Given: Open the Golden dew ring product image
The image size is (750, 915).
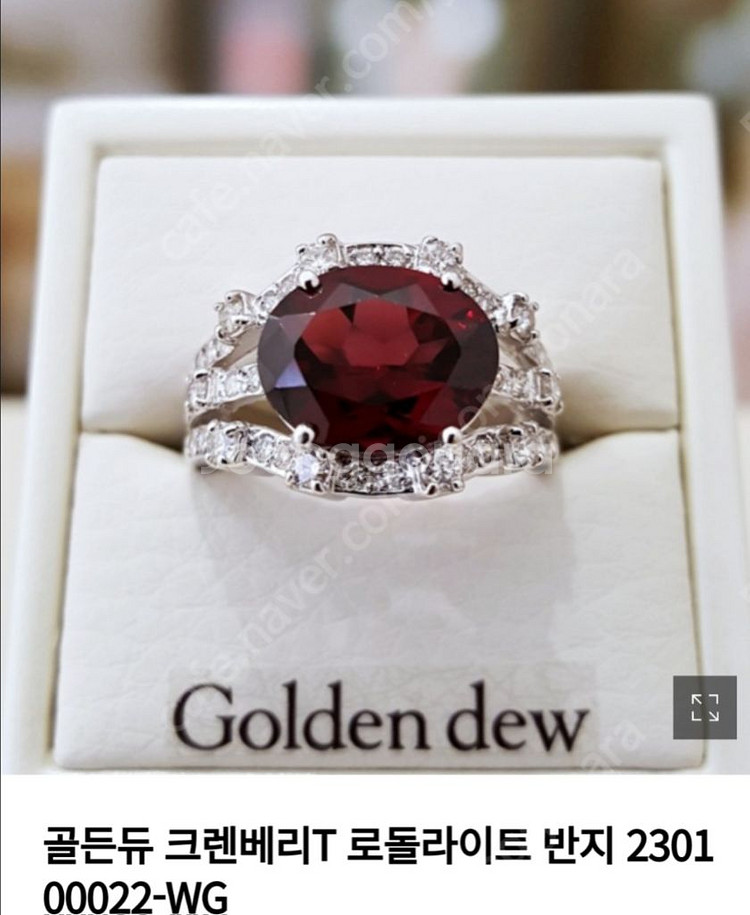Looking at the screenshot, I should (375, 380).
